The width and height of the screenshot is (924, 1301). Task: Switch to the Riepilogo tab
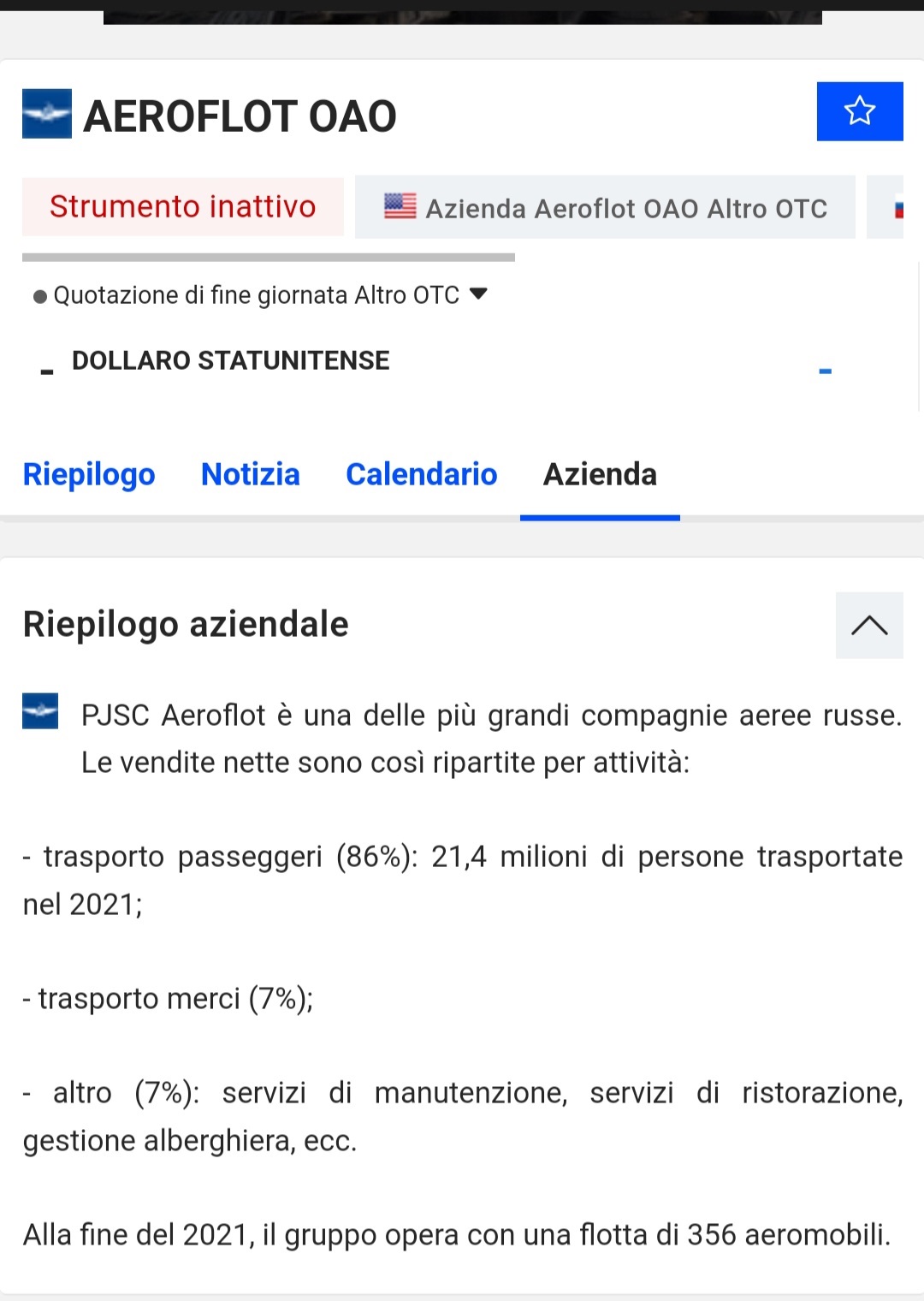[89, 474]
